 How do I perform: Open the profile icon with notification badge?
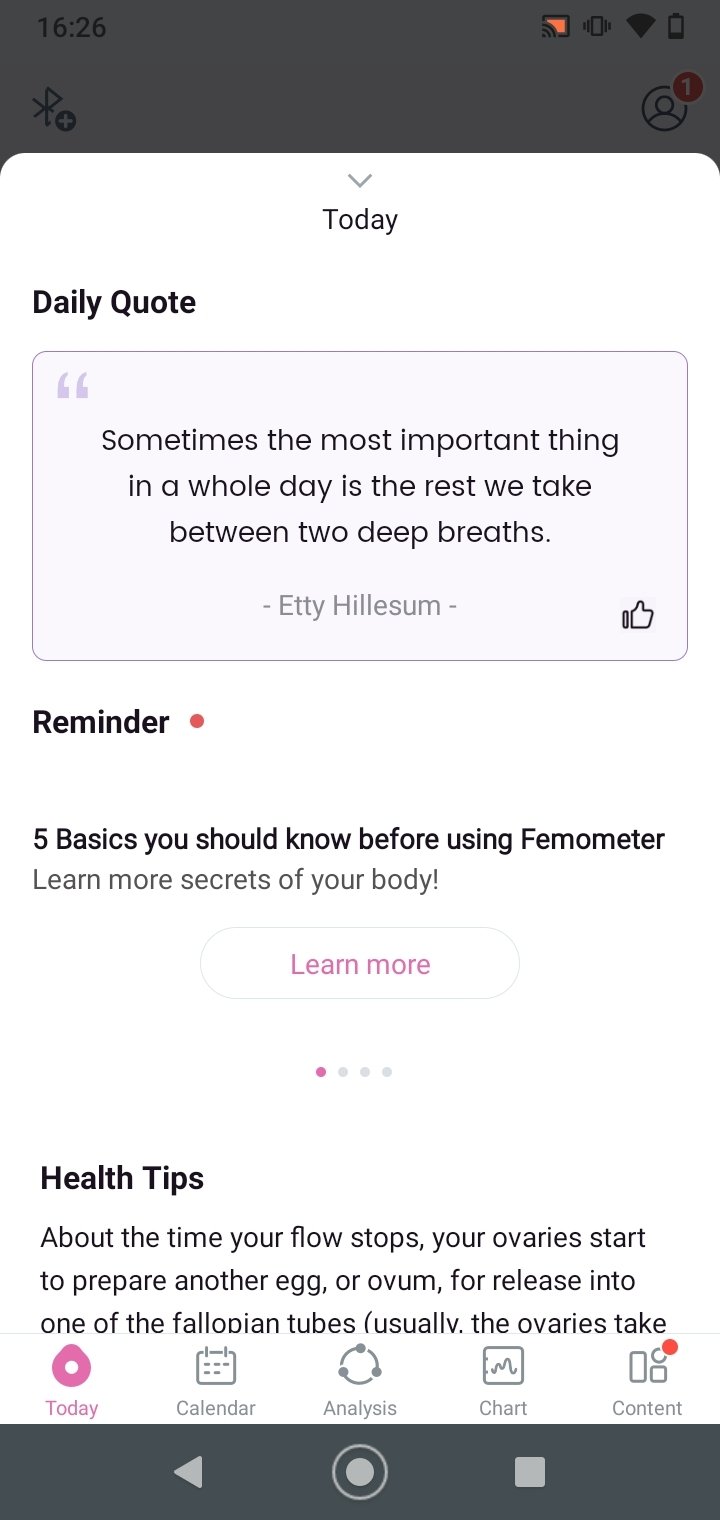665,108
